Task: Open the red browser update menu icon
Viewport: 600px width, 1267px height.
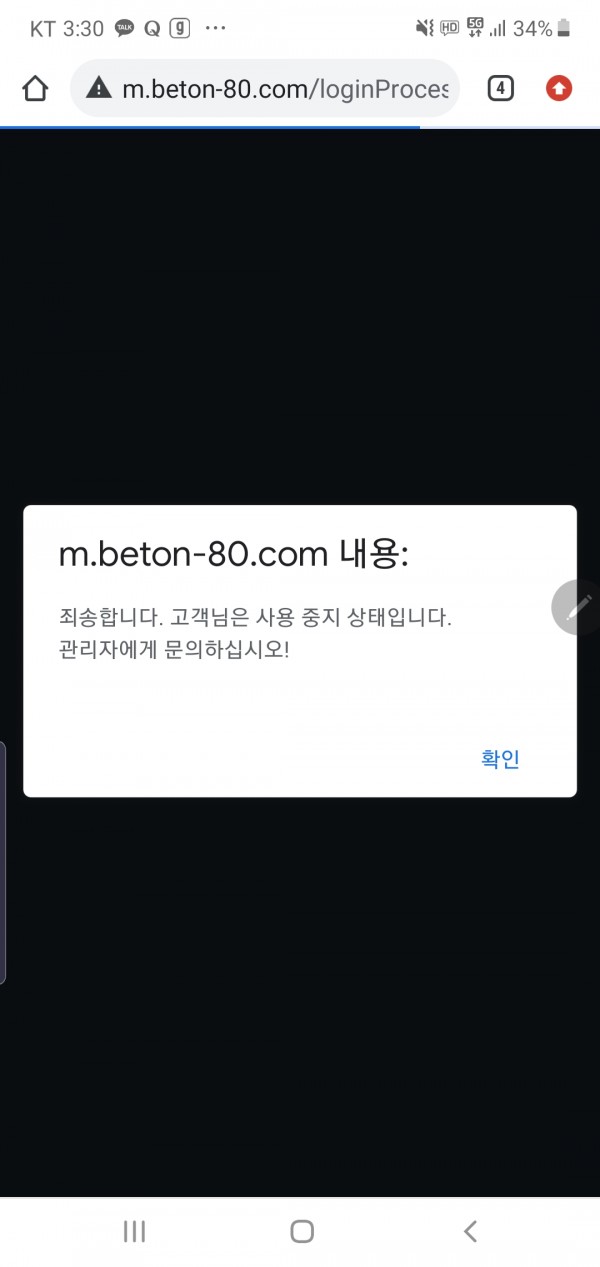Action: [559, 89]
